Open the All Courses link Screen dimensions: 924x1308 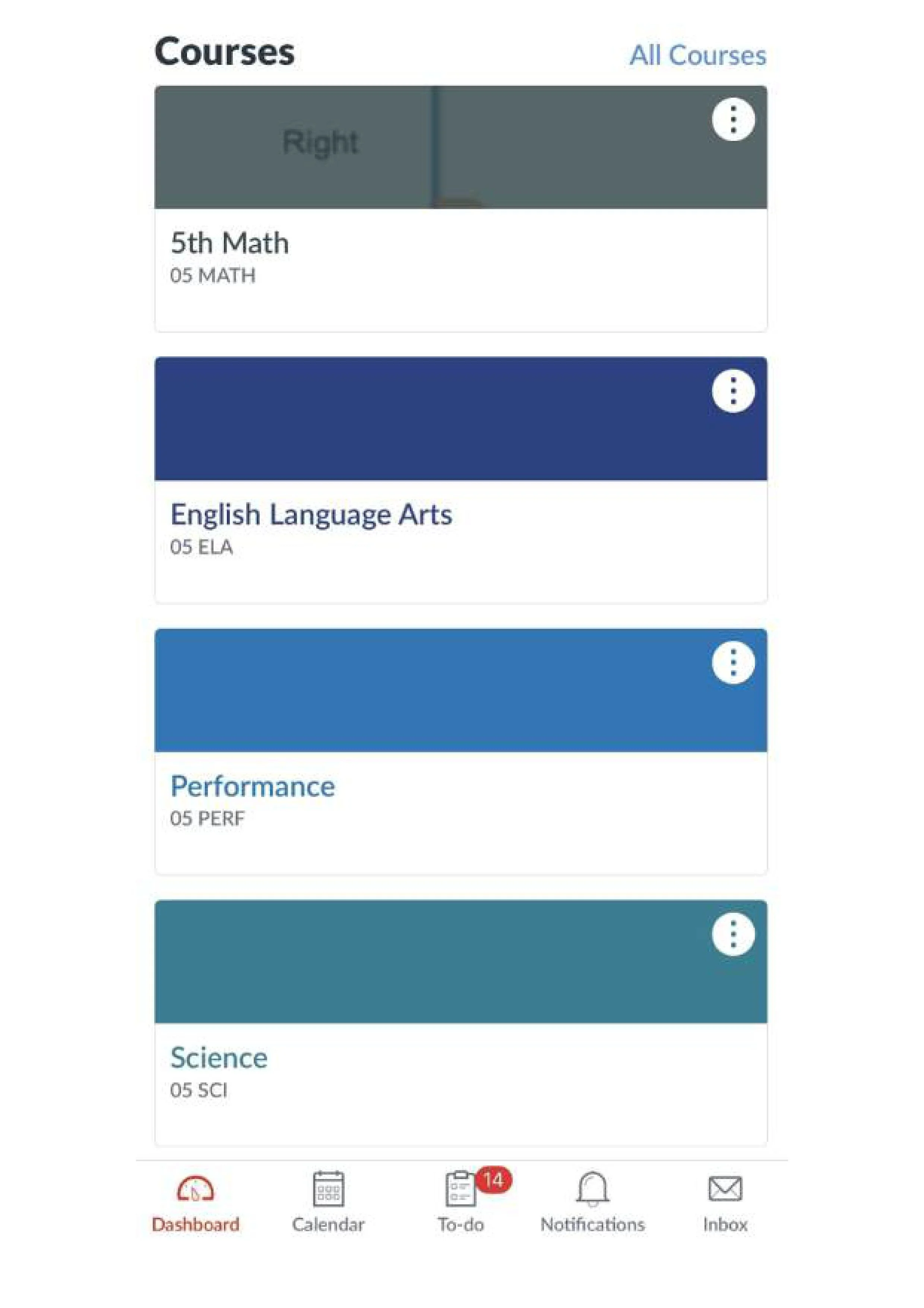tap(697, 56)
